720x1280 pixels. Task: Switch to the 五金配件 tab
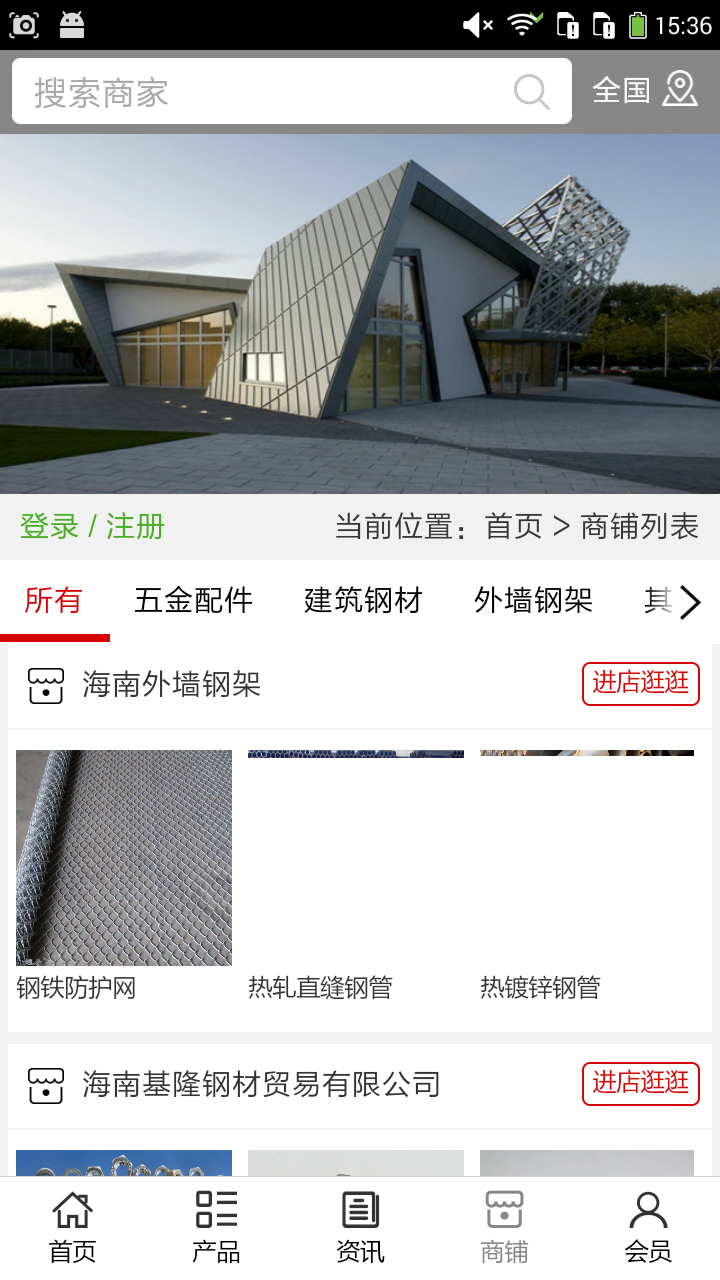(x=193, y=601)
